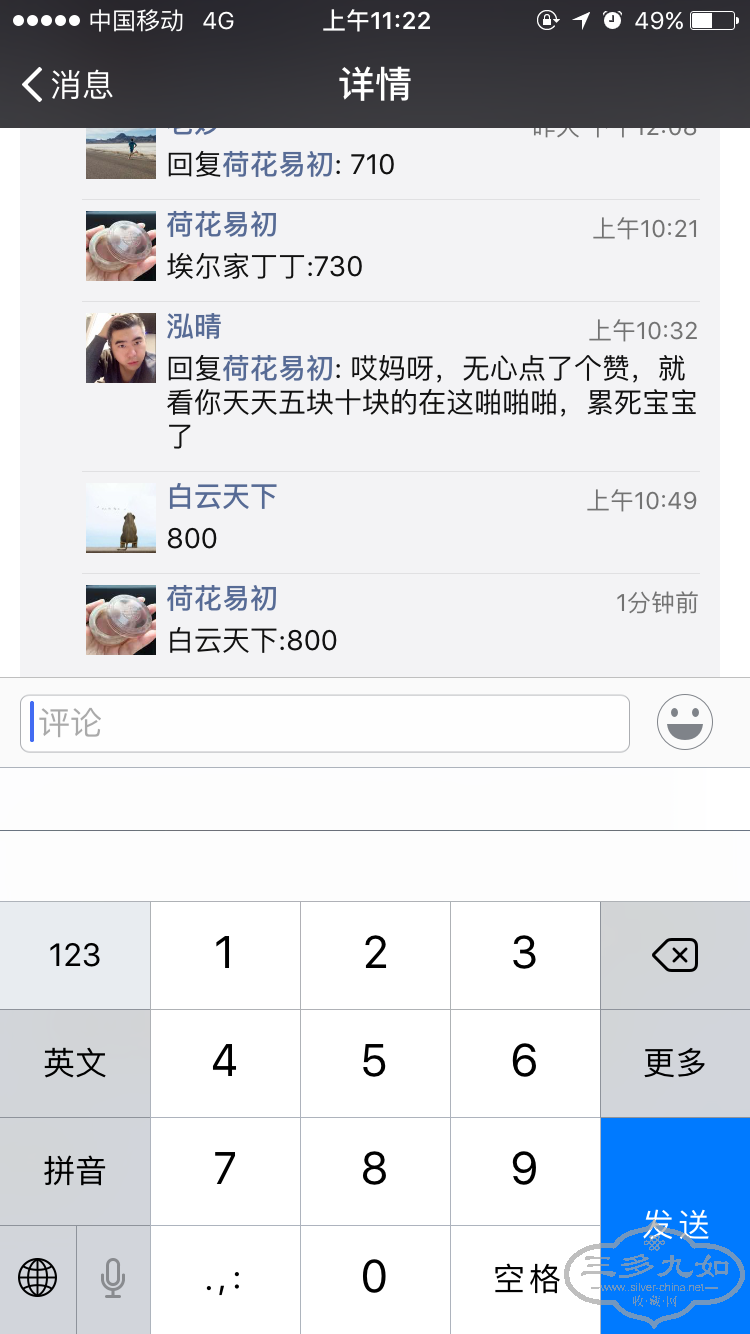
Task: Start voice dictation with the microphone
Action: point(113,1278)
